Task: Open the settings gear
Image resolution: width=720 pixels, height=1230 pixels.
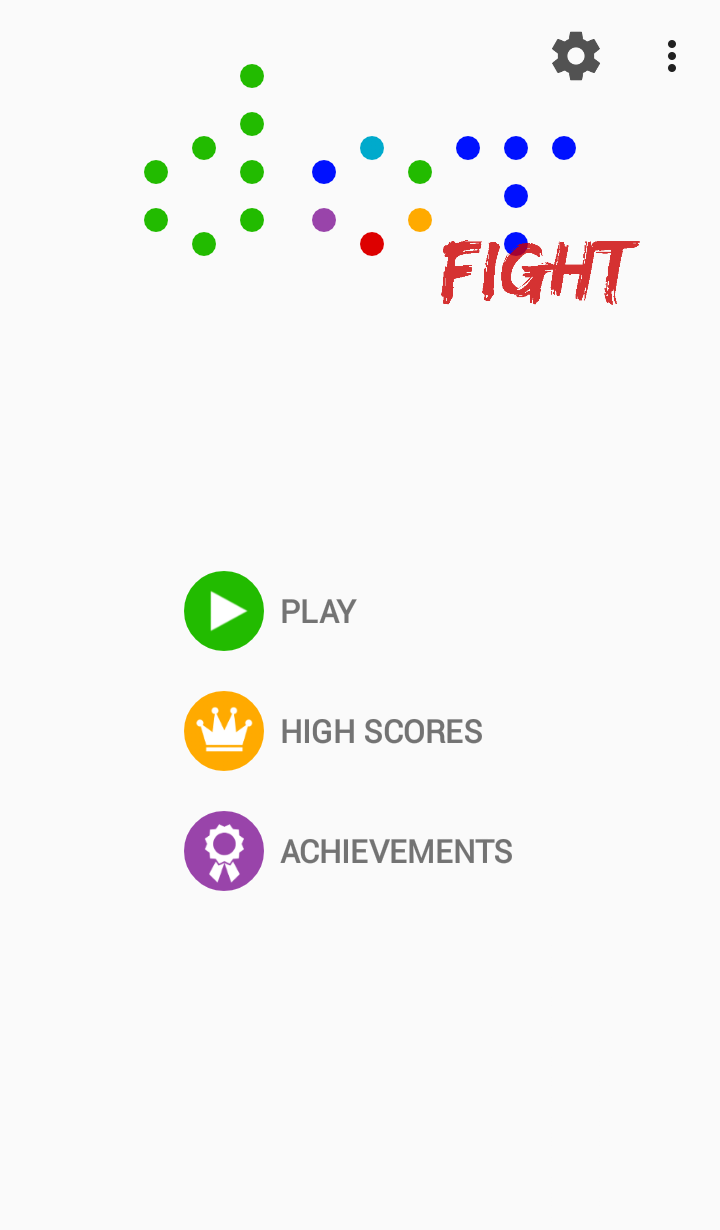Action: pyautogui.click(x=576, y=56)
